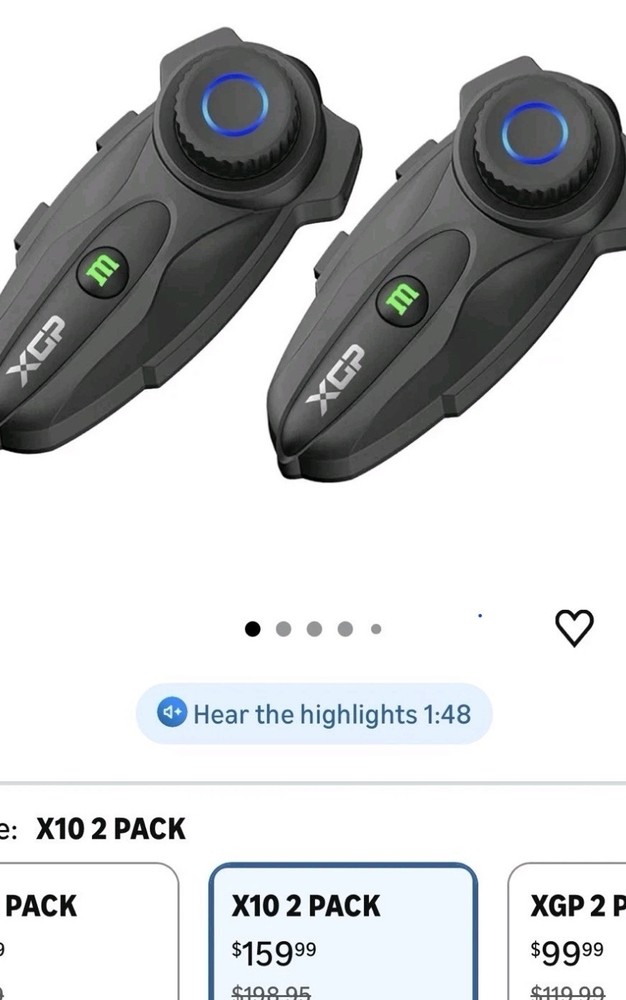Open the XGP intercom product image
Viewport: 626px width, 1000px height.
coord(313,260)
